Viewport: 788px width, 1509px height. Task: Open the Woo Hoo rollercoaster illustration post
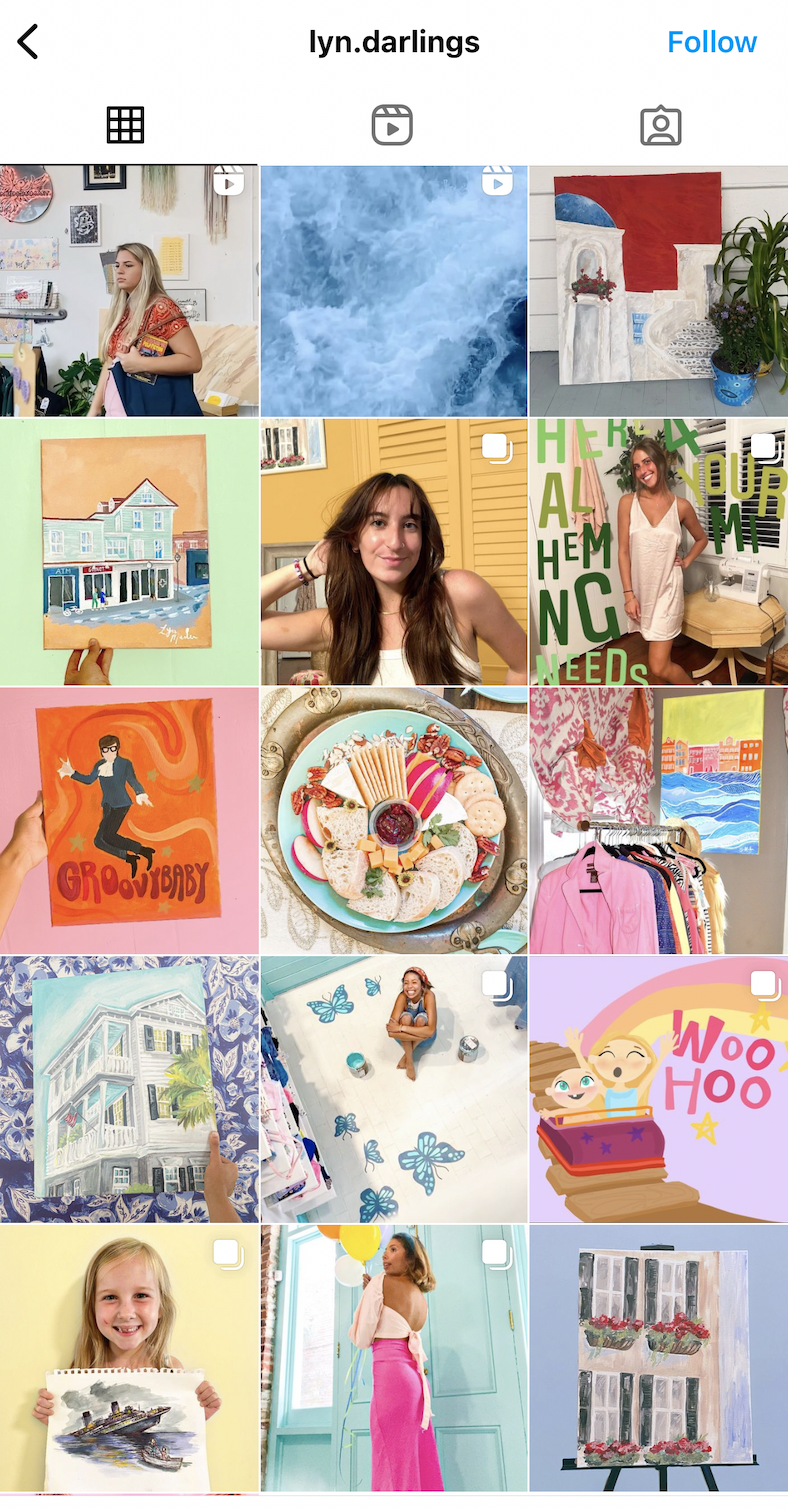pos(658,1089)
